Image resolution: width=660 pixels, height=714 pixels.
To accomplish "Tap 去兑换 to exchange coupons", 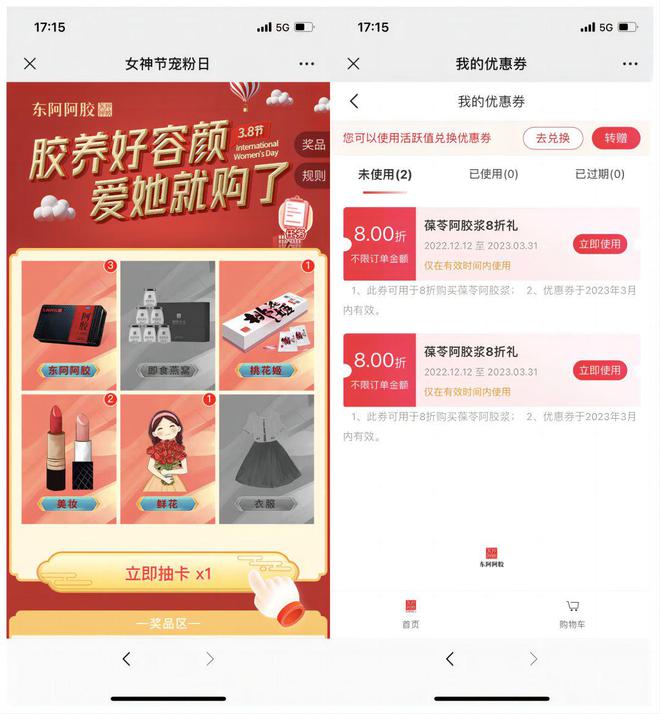I will (x=552, y=138).
